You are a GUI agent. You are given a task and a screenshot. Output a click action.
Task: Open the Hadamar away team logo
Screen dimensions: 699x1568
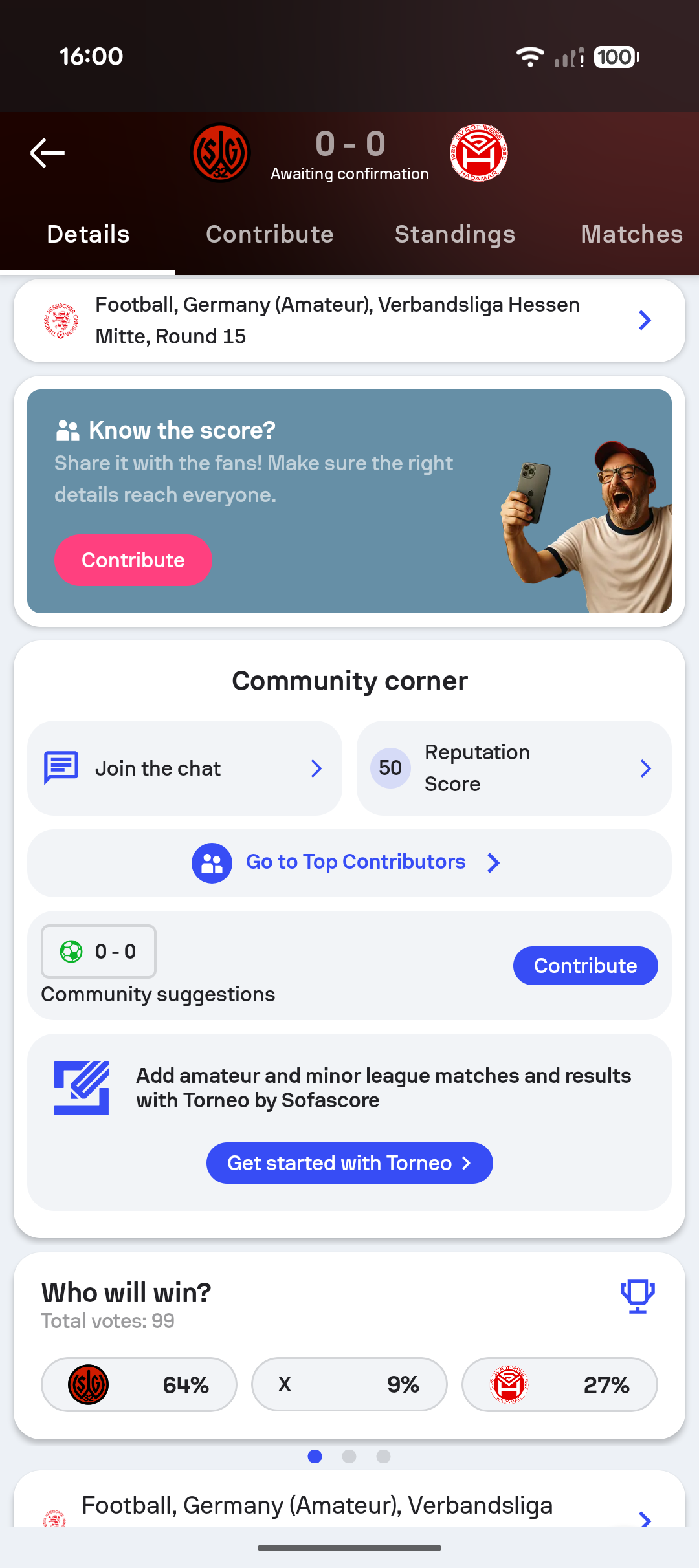coord(478,153)
